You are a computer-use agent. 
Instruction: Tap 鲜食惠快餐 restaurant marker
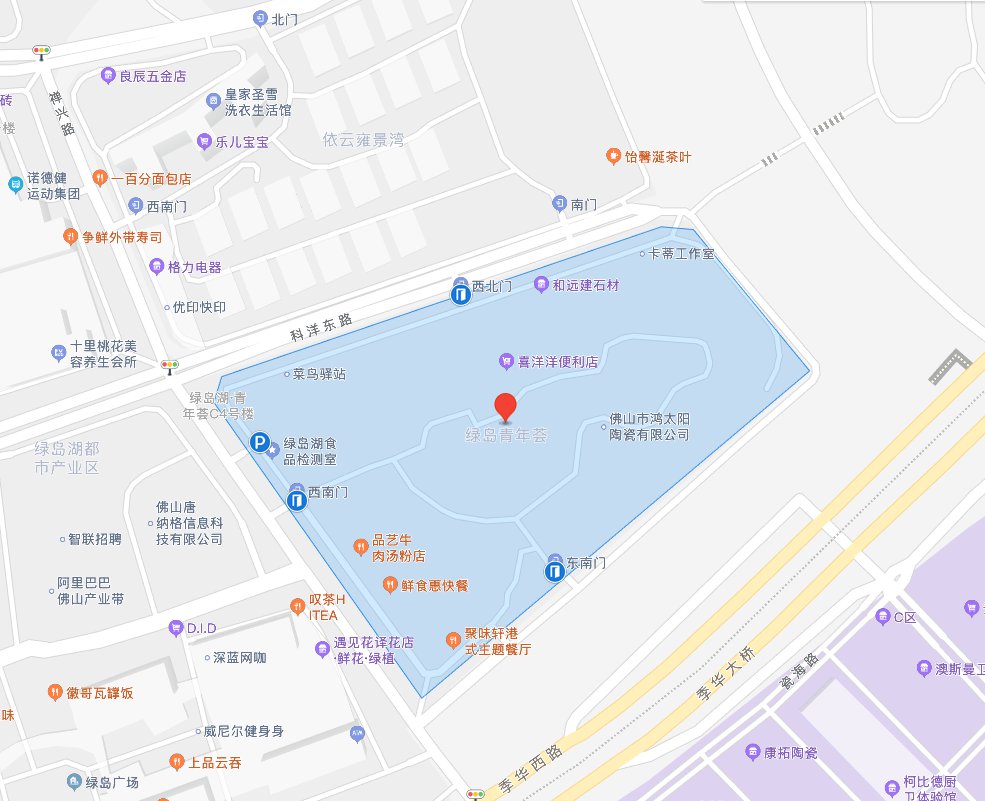390,586
